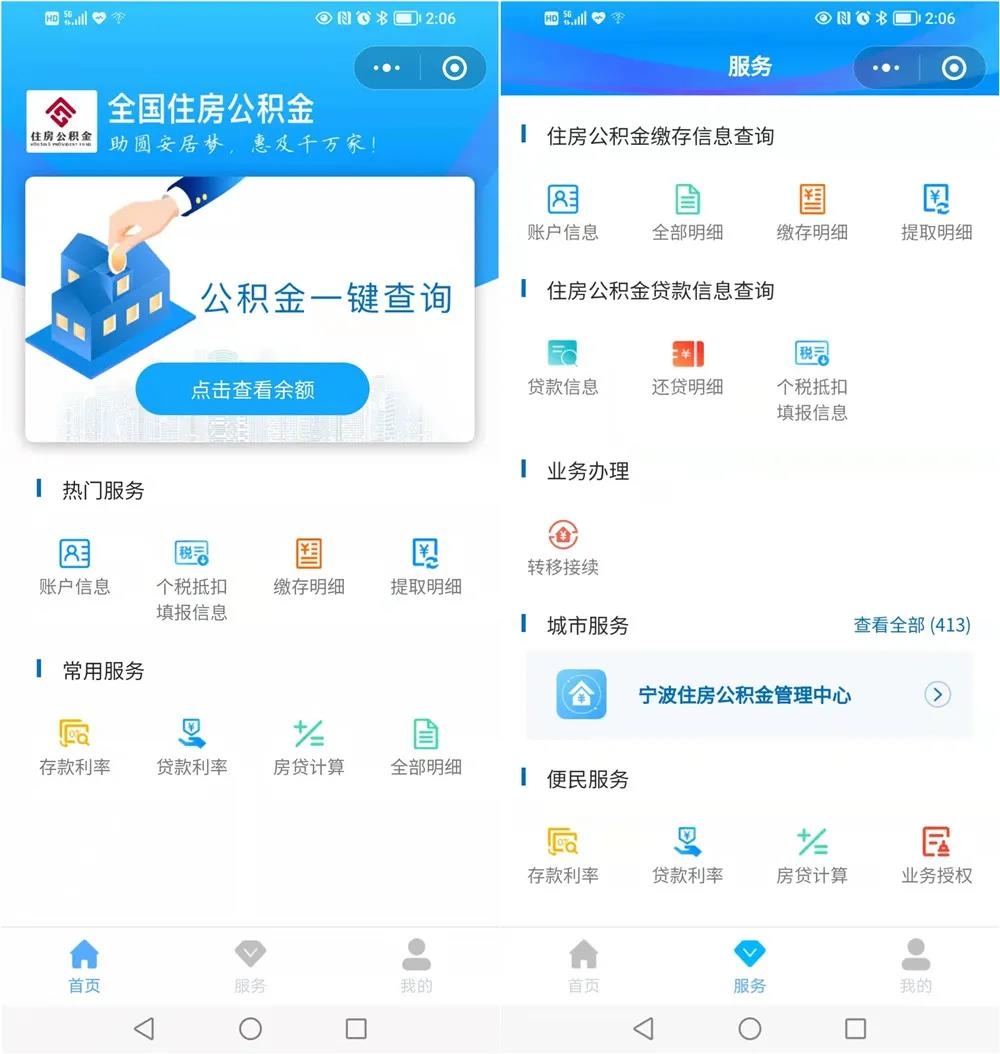
Task: Tap the 点击查看余额 button
Action: tap(252, 389)
